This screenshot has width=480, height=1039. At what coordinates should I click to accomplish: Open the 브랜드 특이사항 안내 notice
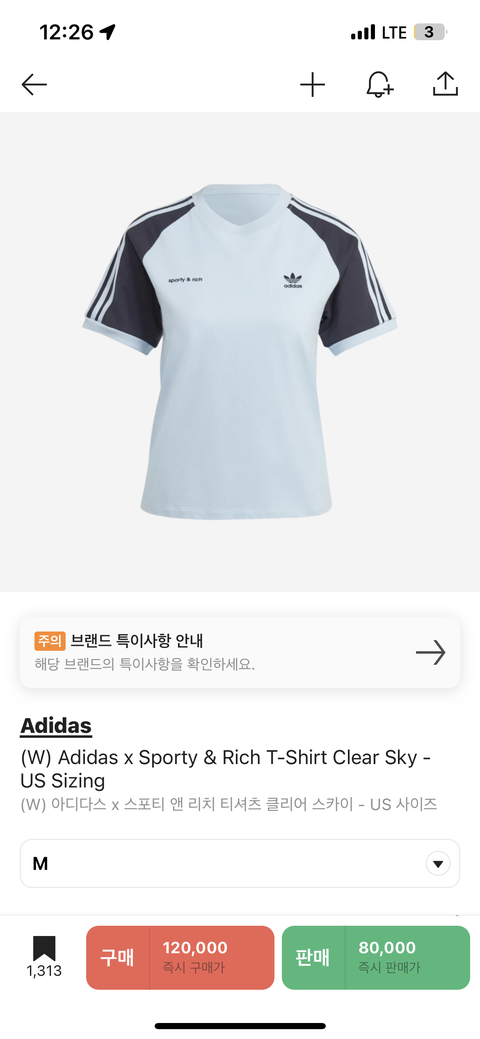coord(240,653)
